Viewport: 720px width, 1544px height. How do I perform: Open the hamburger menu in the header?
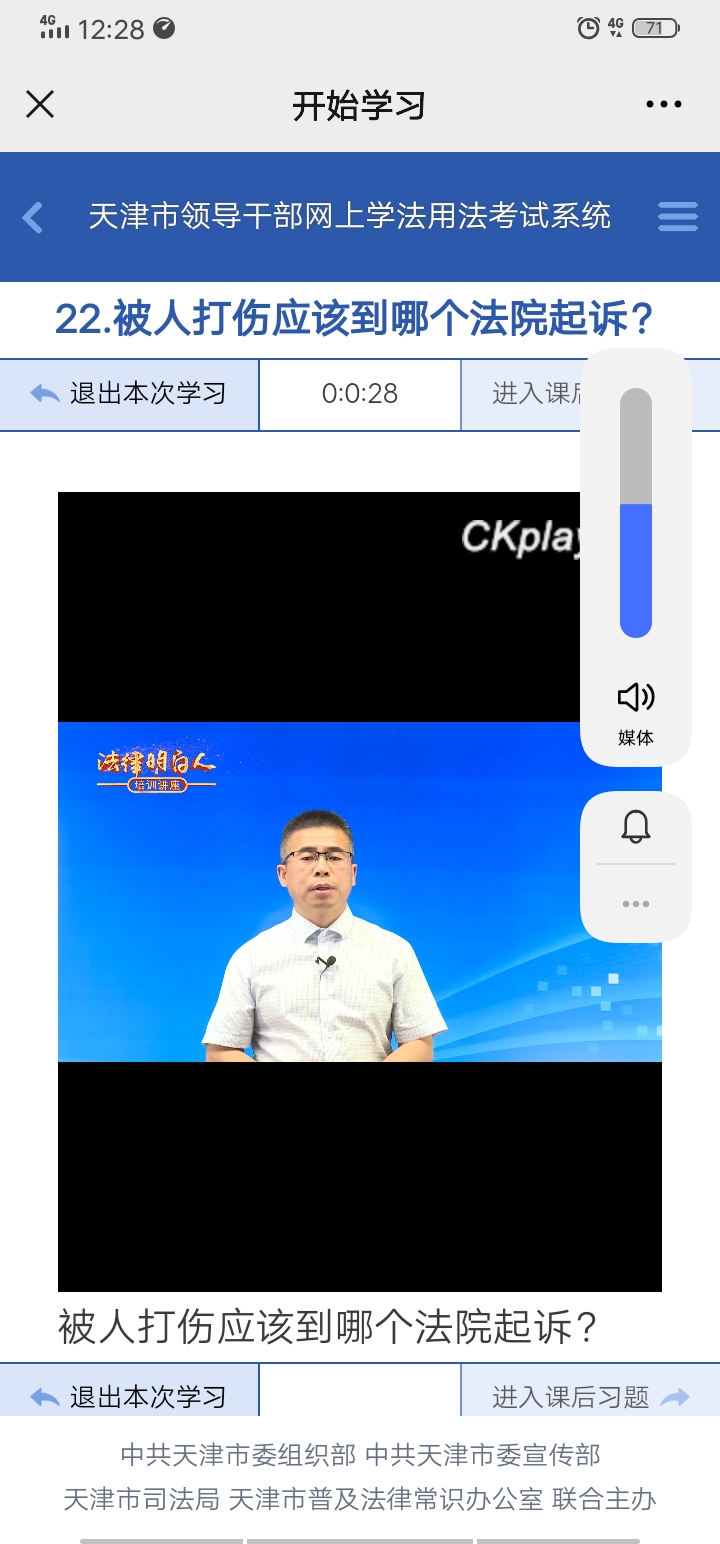click(677, 217)
